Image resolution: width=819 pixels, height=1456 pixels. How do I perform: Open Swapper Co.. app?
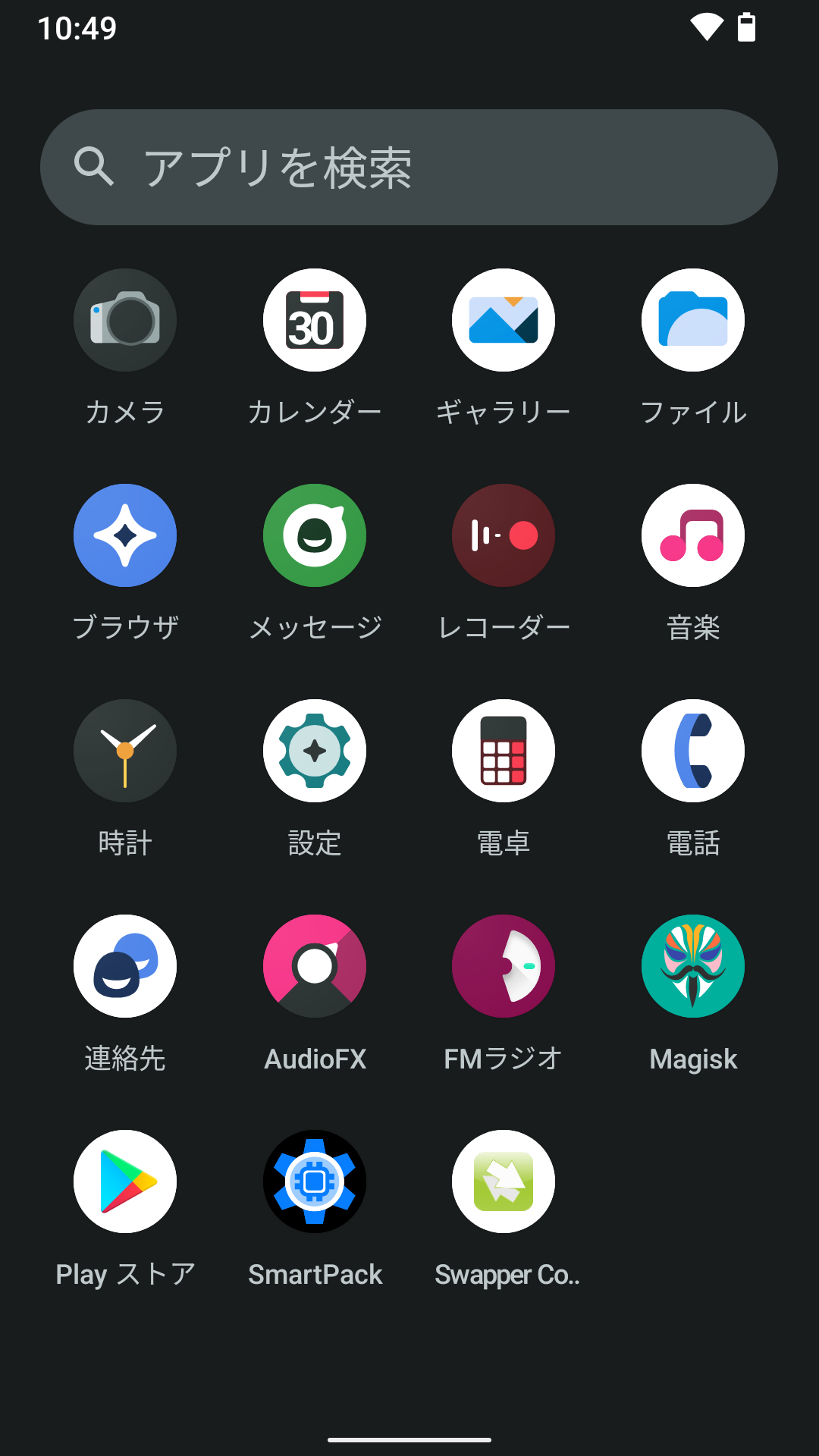(504, 1181)
